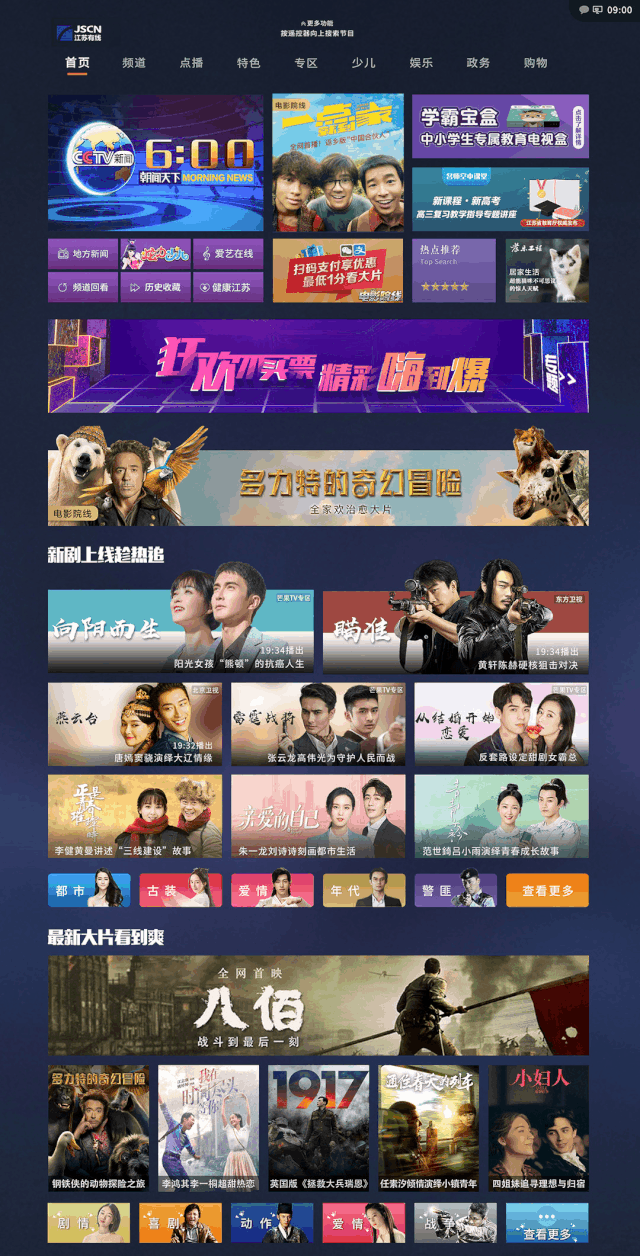640x1256 pixels.
Task: Open 地方新闻 shortcut
Action: (83, 254)
